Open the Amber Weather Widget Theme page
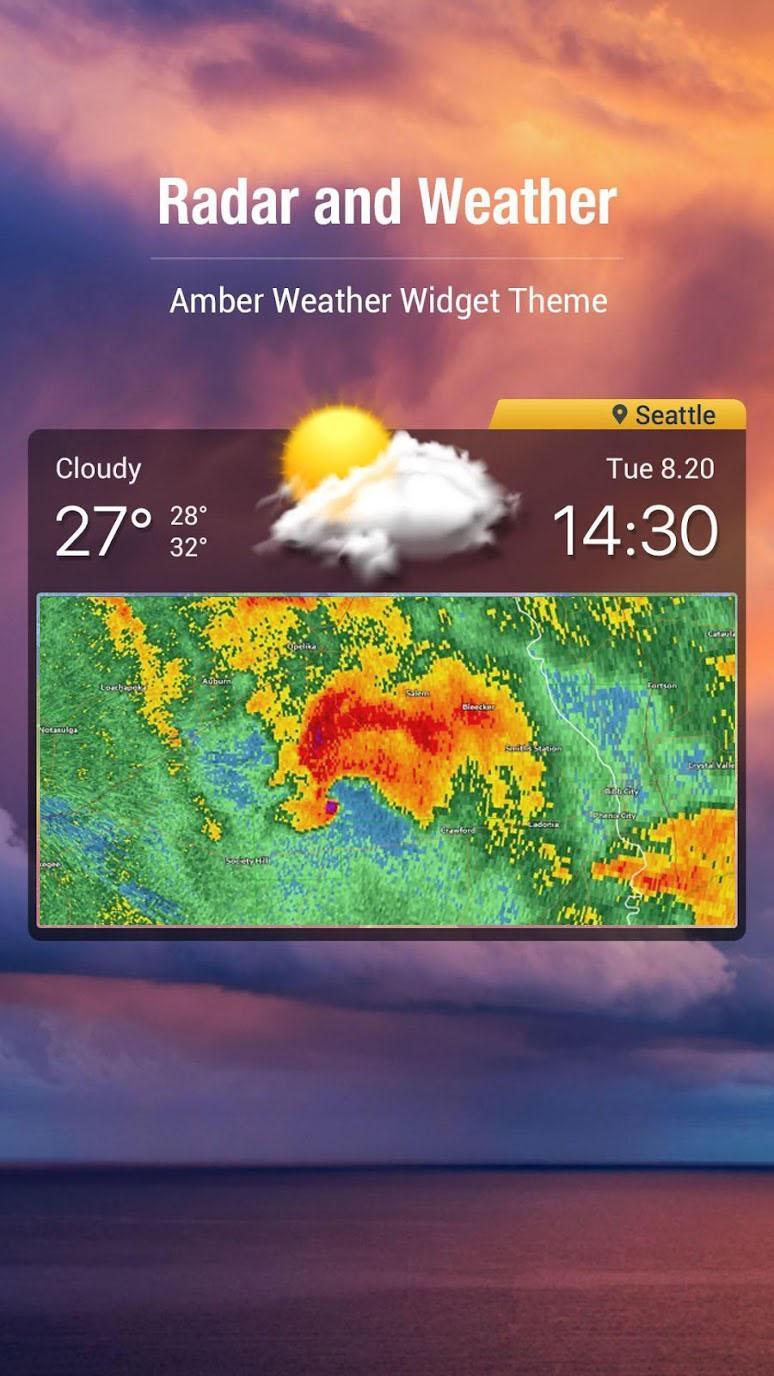 click(387, 300)
